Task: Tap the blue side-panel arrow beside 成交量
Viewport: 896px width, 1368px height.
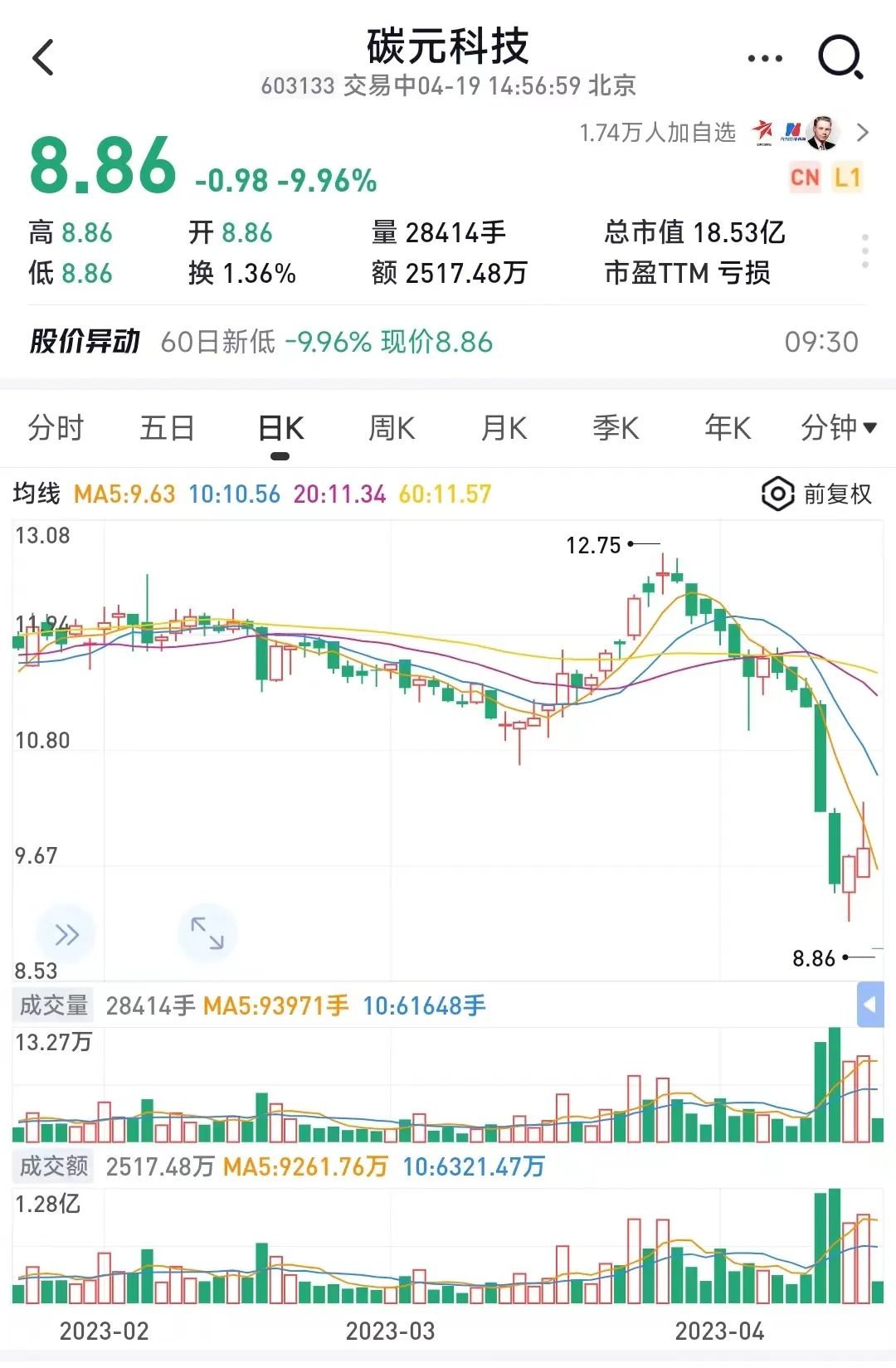Action: coord(869,1005)
